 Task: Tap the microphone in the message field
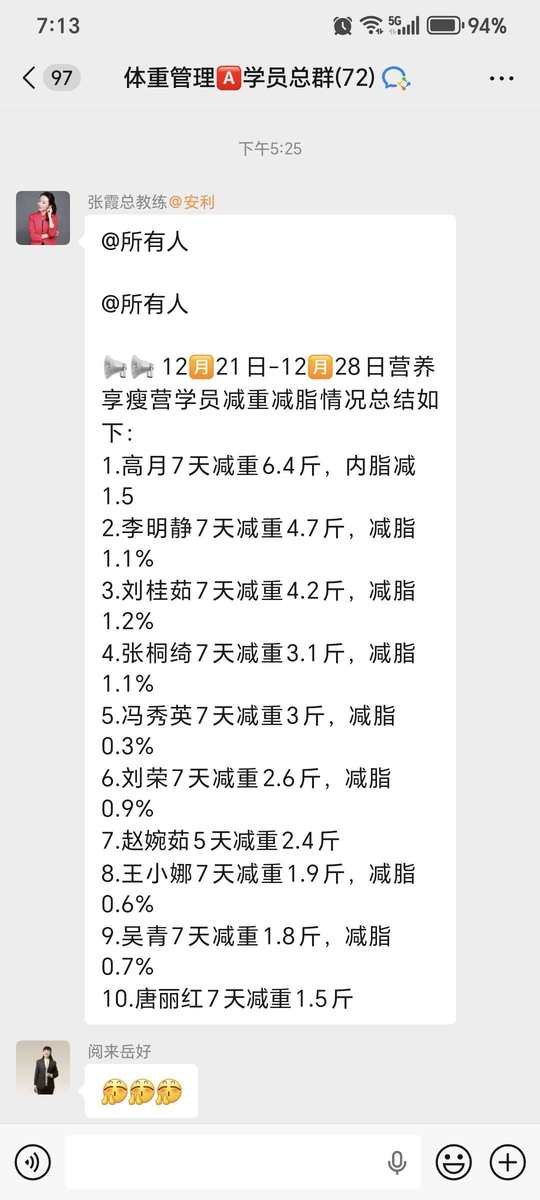(397, 1162)
